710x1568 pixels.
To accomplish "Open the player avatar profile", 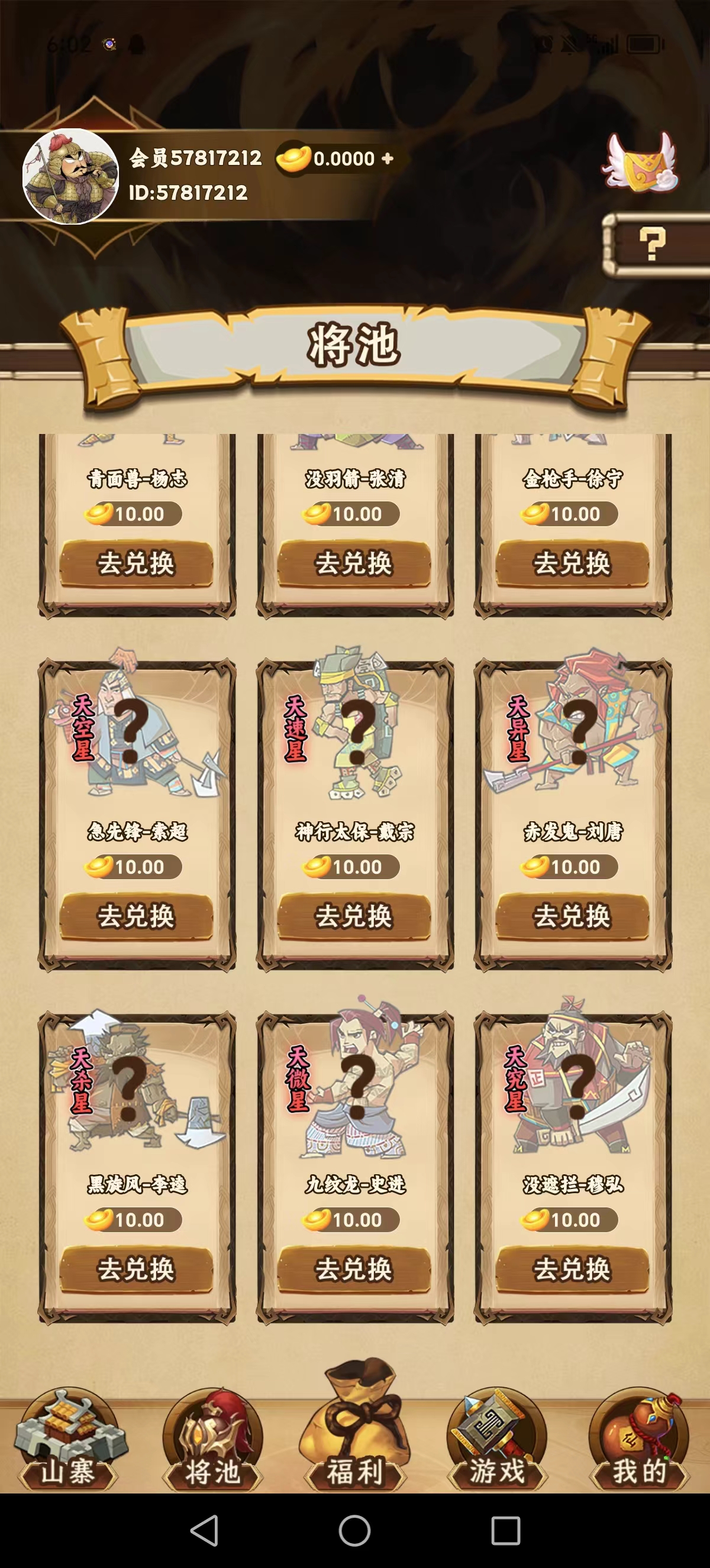I will pos(70,177).
